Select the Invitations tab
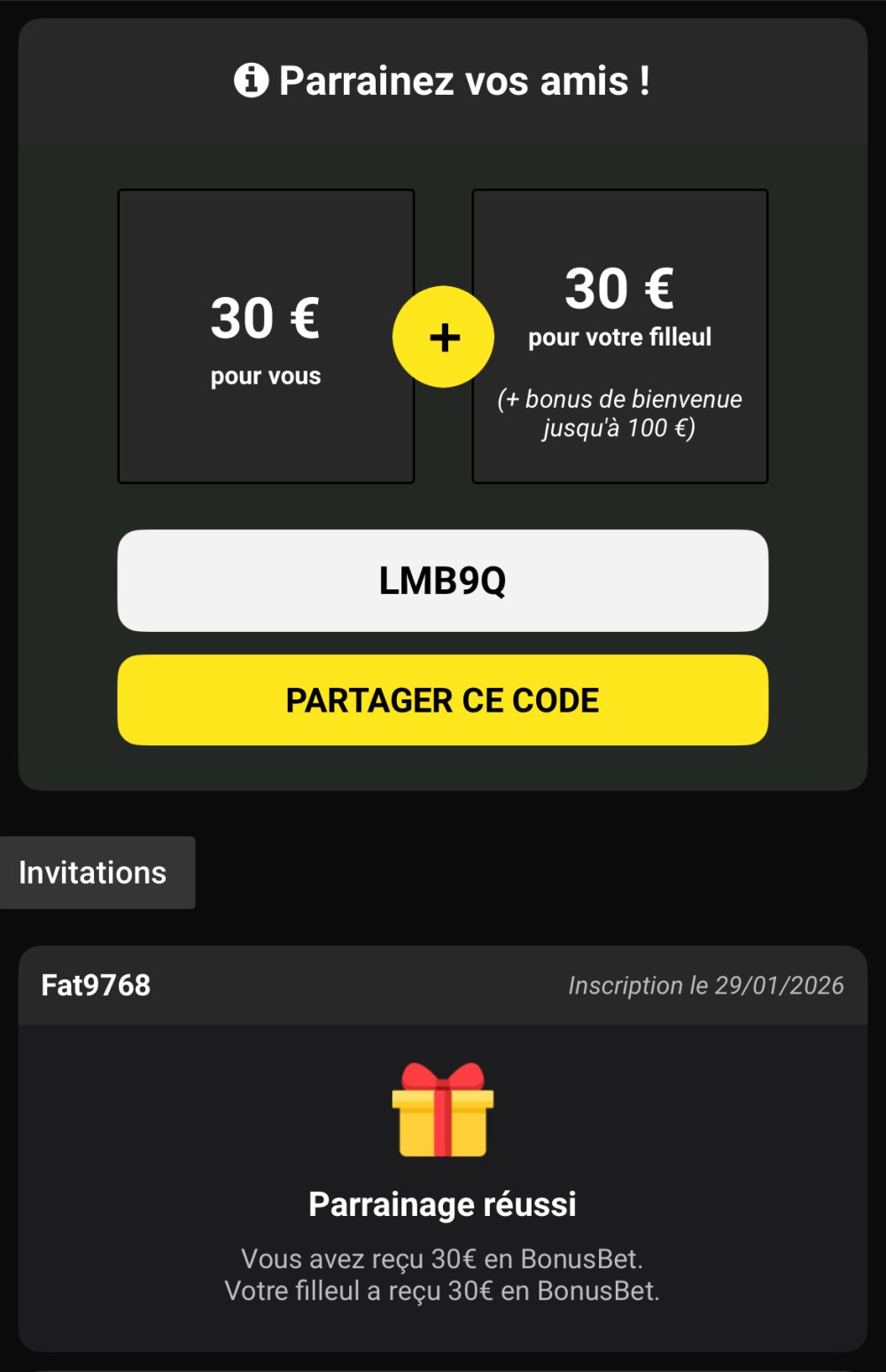886x1372 pixels. pos(94,873)
